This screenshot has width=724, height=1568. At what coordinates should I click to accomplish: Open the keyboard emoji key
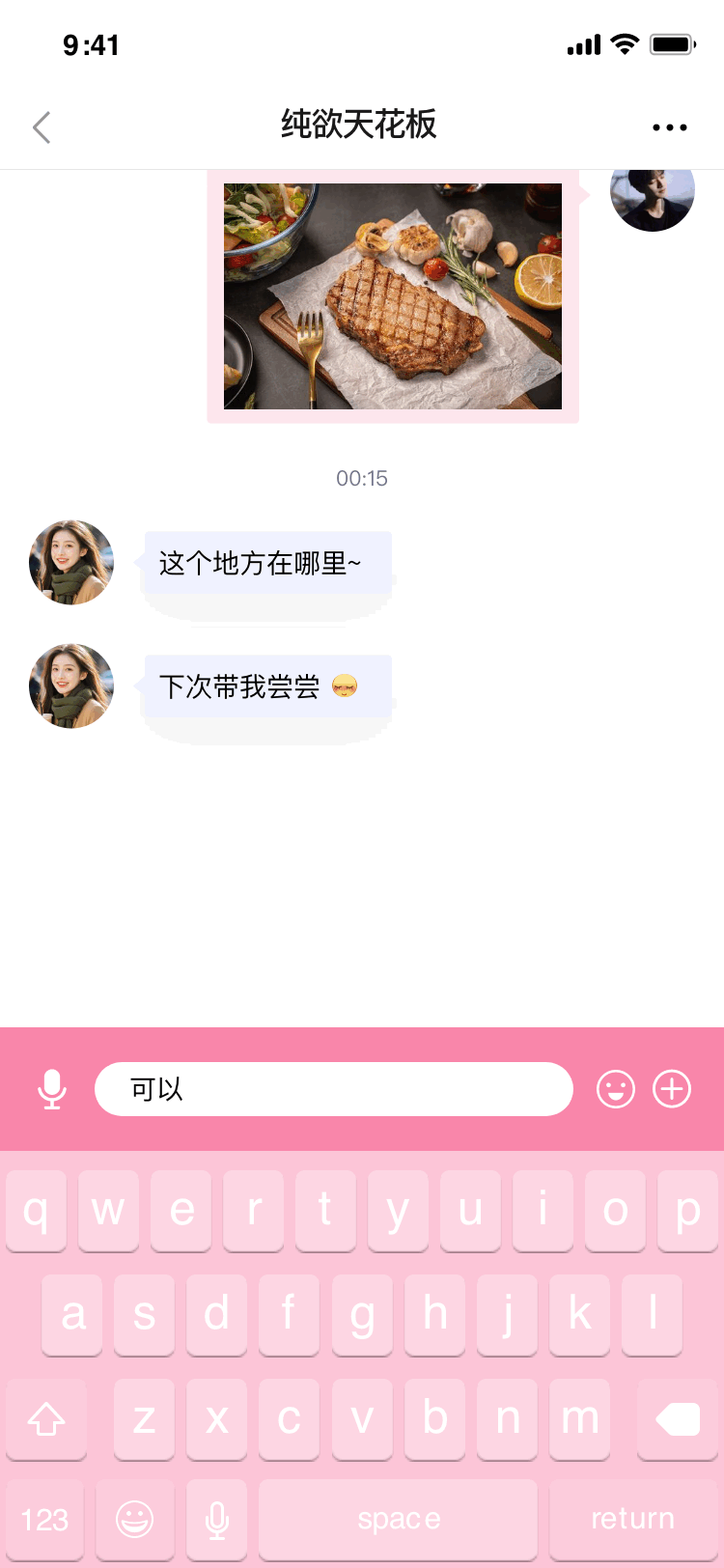tap(135, 1520)
